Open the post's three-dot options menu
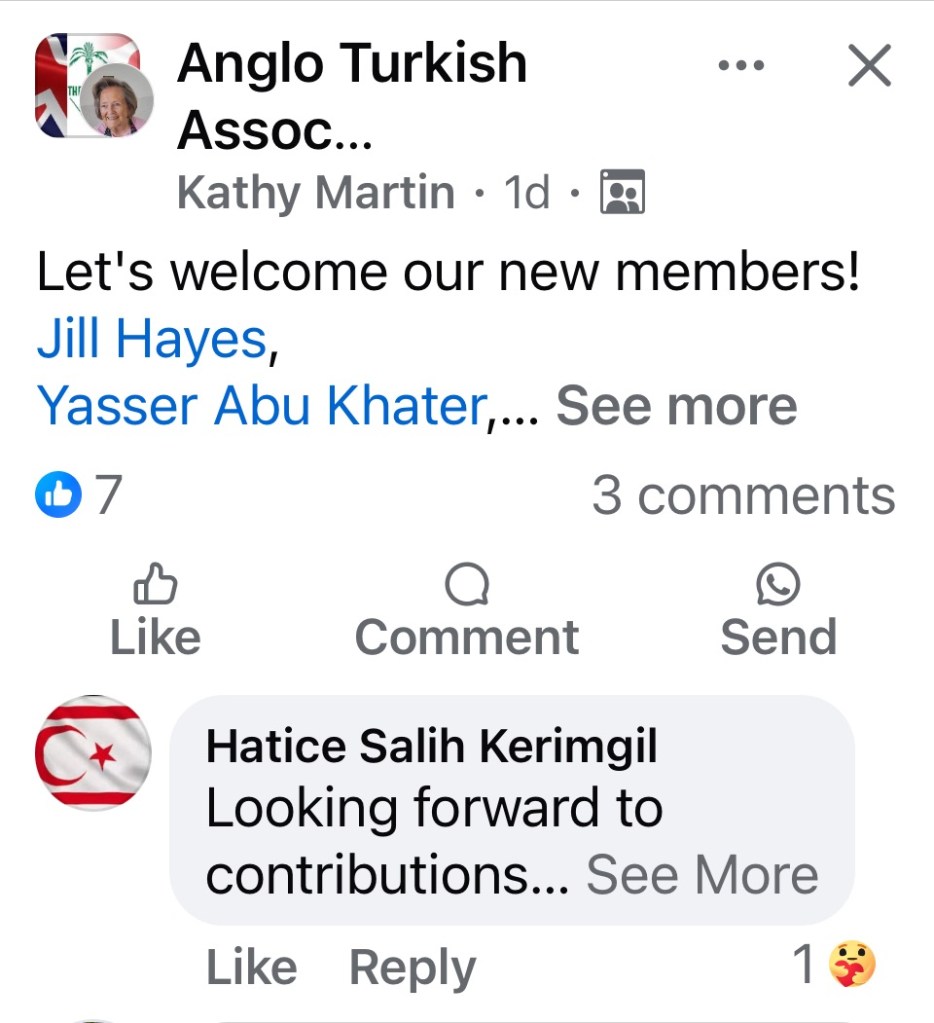Viewport: 934px width, 1023px height. 741,66
